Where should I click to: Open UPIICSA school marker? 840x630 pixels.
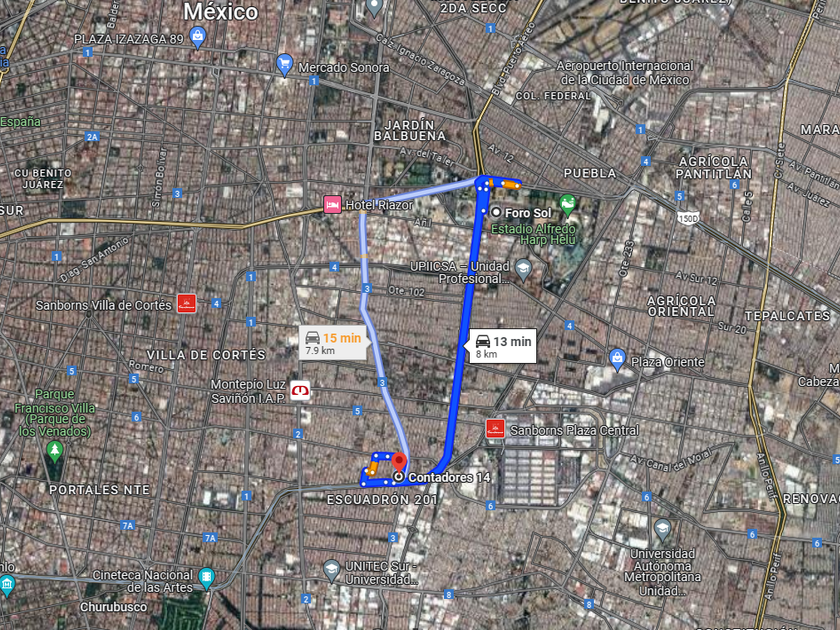[x=523, y=269]
